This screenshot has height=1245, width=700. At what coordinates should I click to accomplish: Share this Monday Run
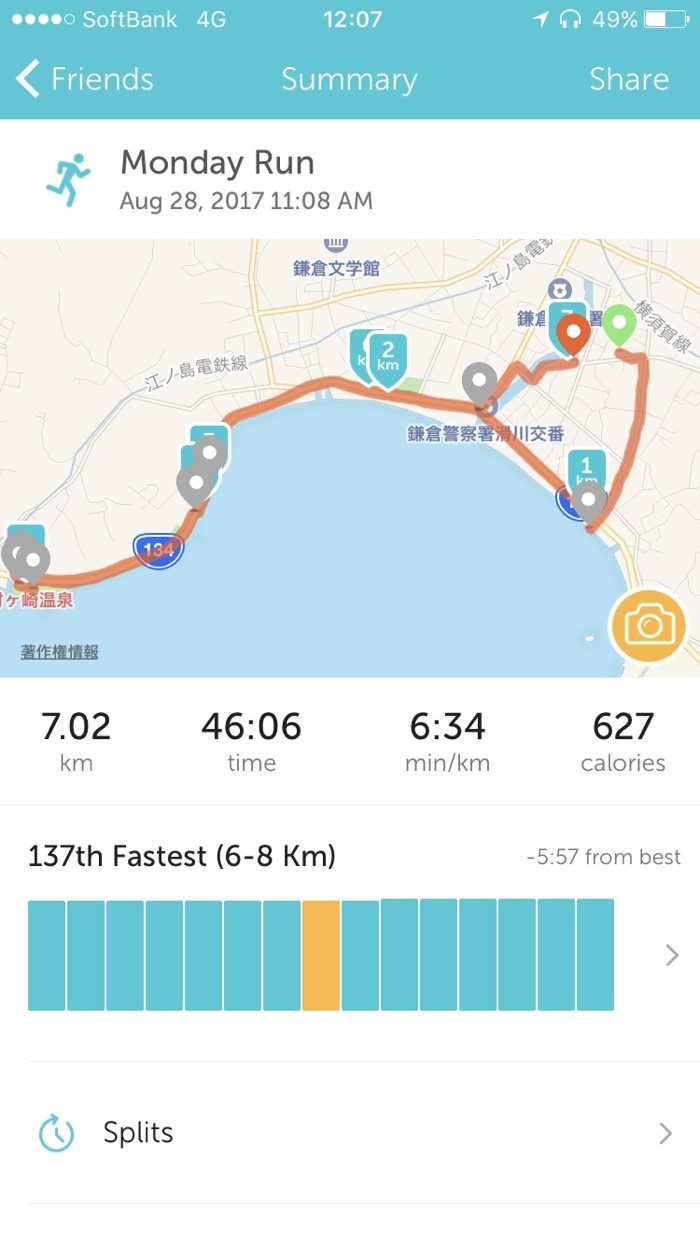click(628, 79)
